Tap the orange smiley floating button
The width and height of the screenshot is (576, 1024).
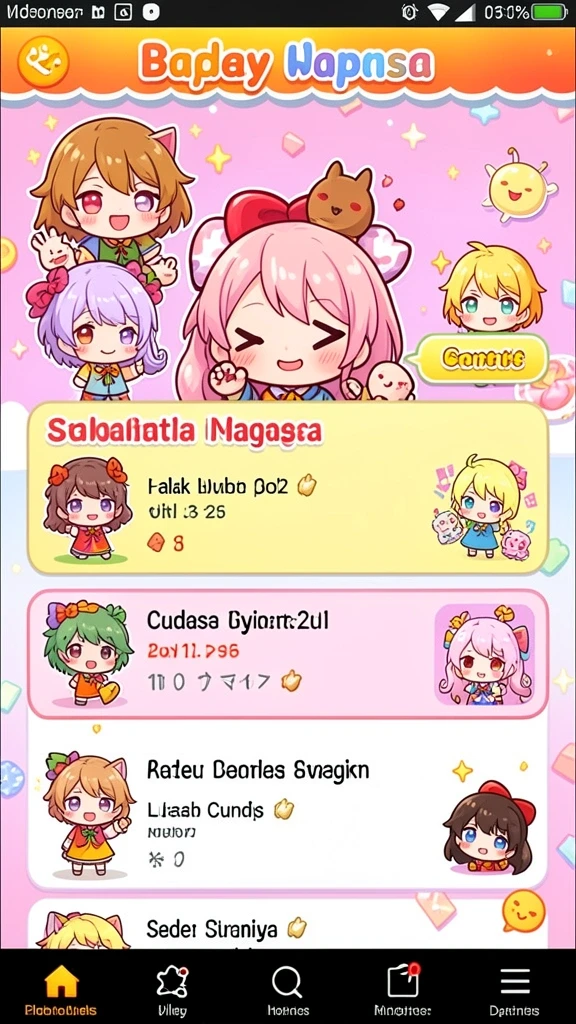point(524,910)
